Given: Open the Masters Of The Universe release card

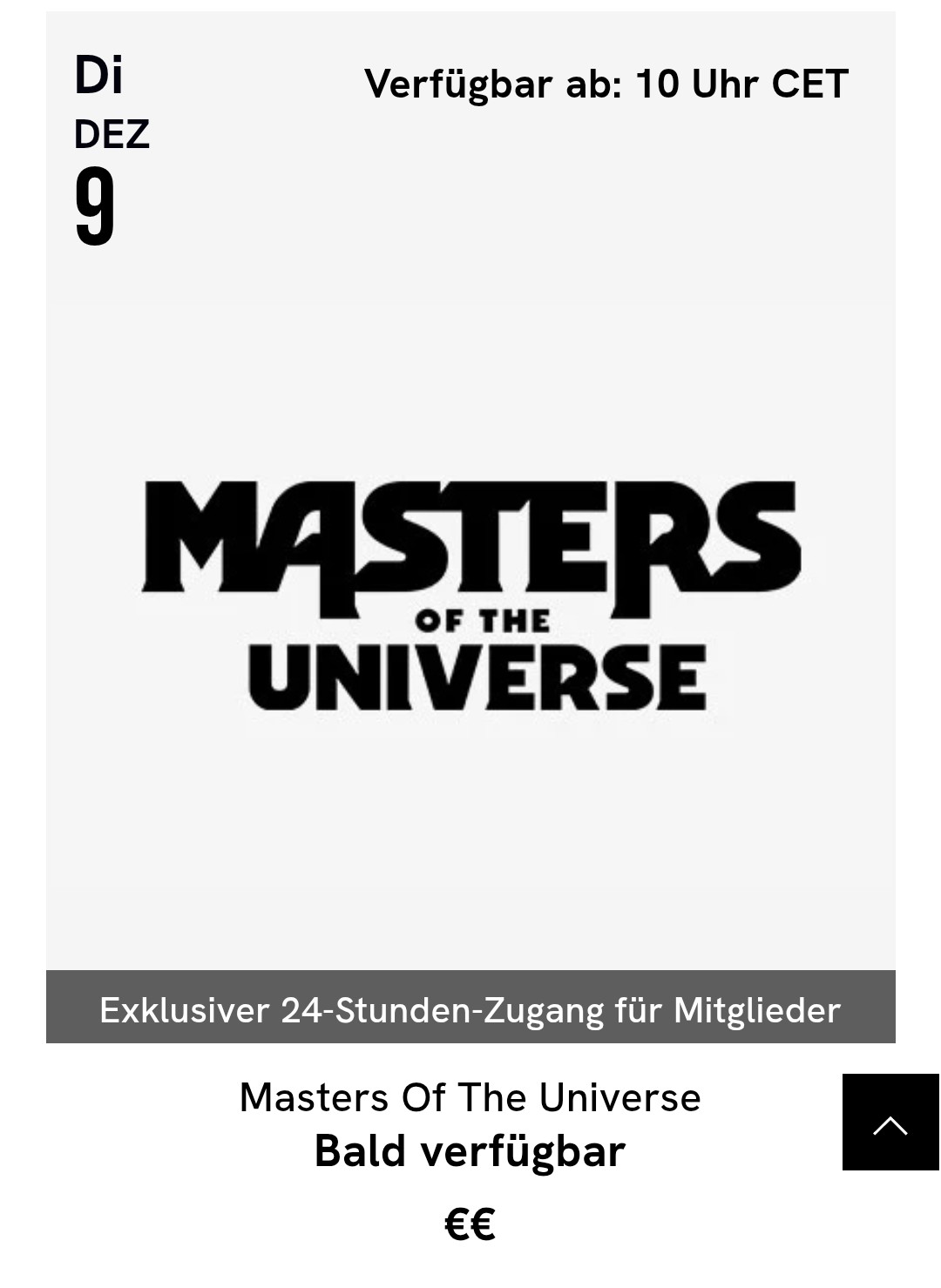Looking at the screenshot, I should coord(470,597).
